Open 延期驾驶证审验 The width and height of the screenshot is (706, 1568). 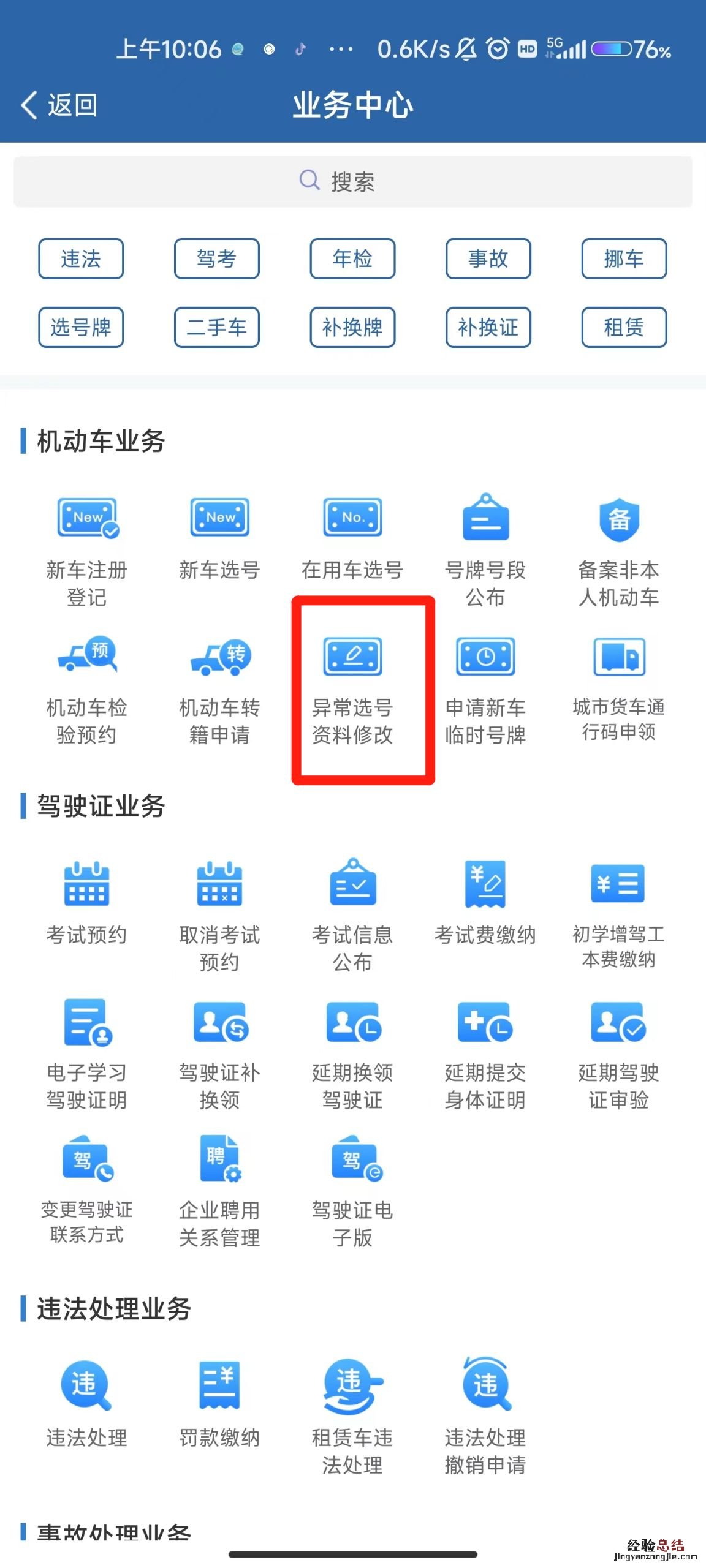619,1053
